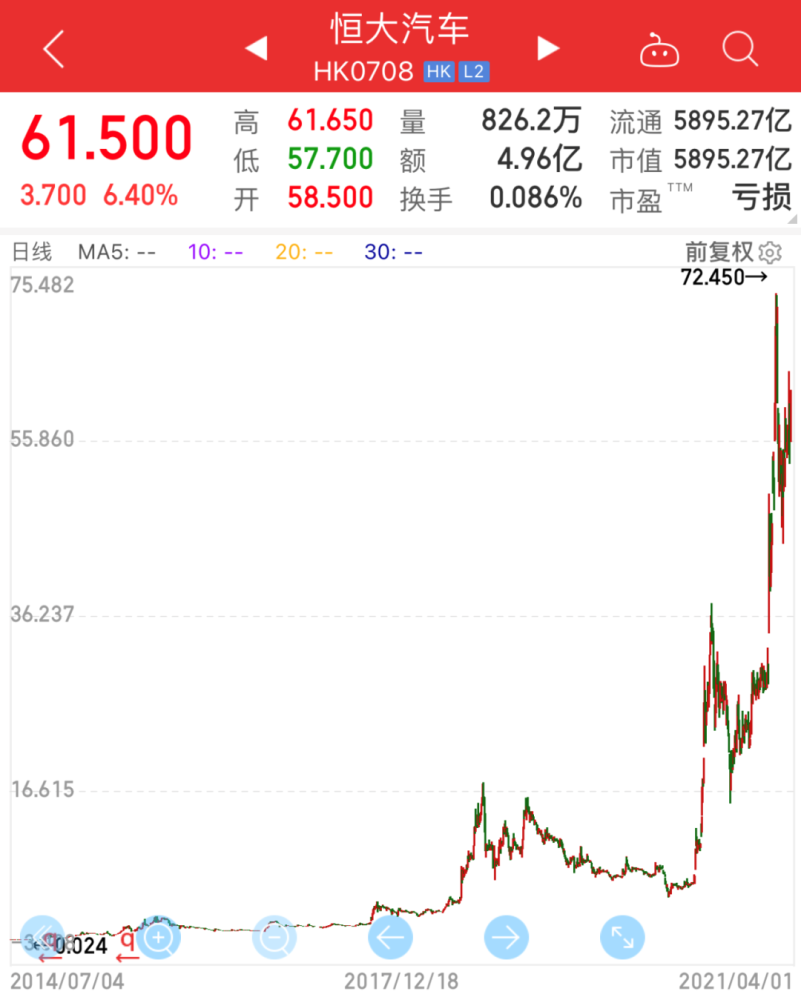Move chart right with arrow button
The height and width of the screenshot is (1000, 801).
[506, 938]
